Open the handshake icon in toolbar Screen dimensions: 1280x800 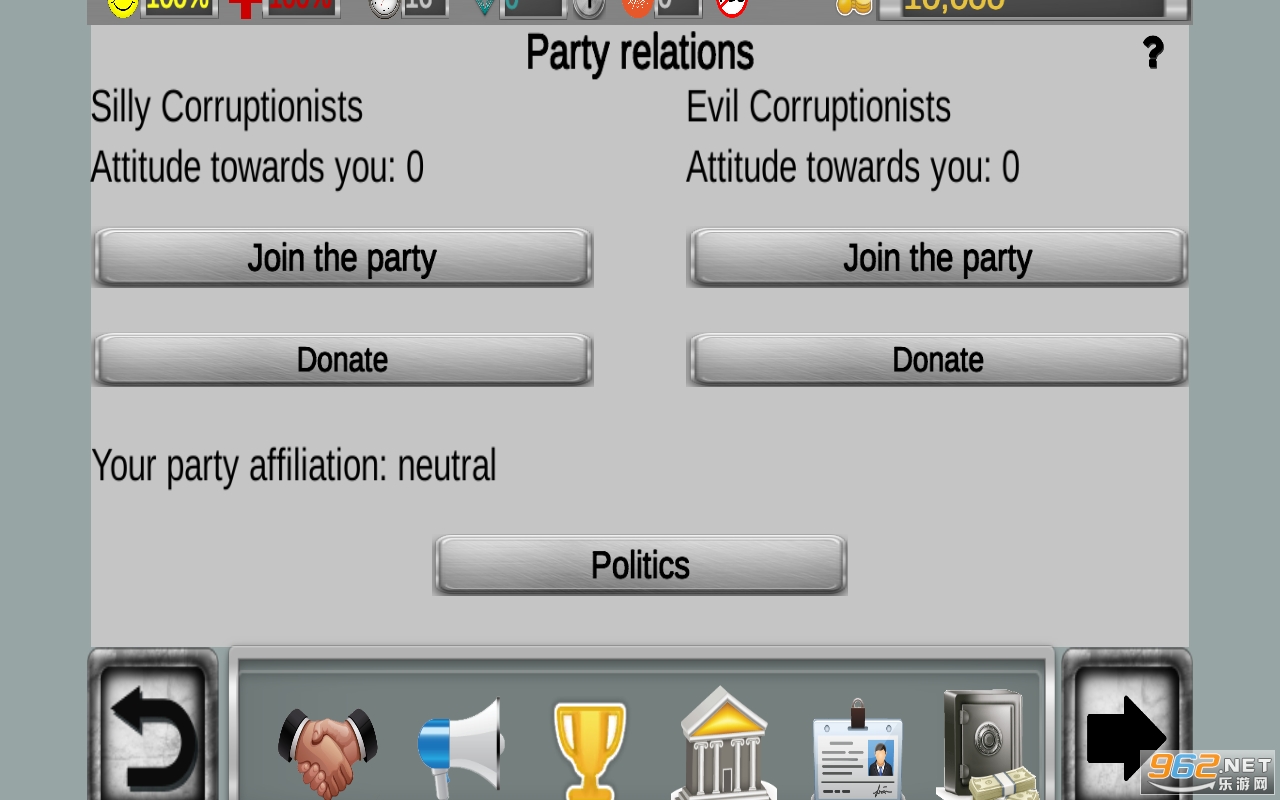[x=327, y=750]
